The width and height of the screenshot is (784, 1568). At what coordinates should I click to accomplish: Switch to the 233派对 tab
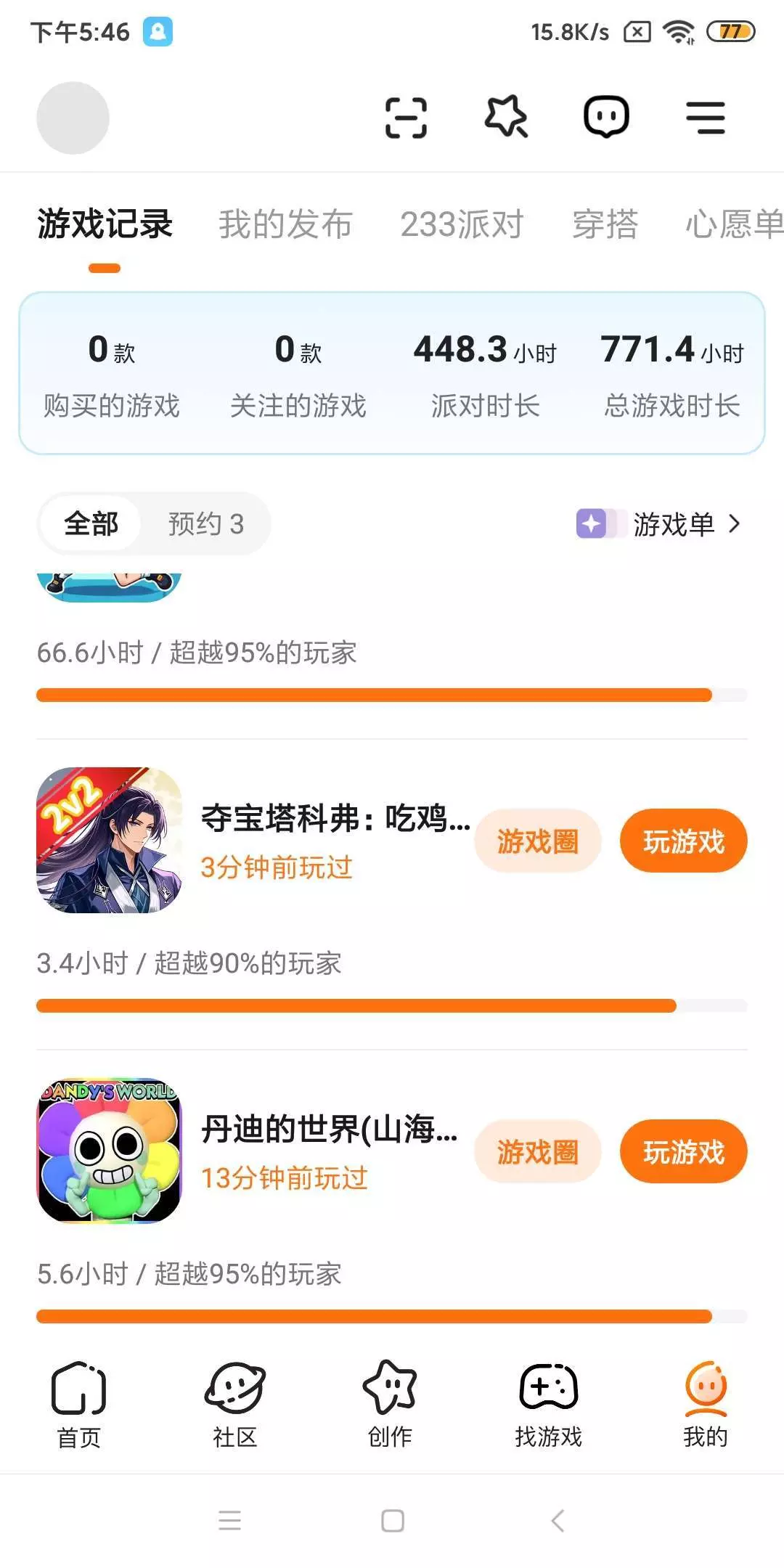462,224
